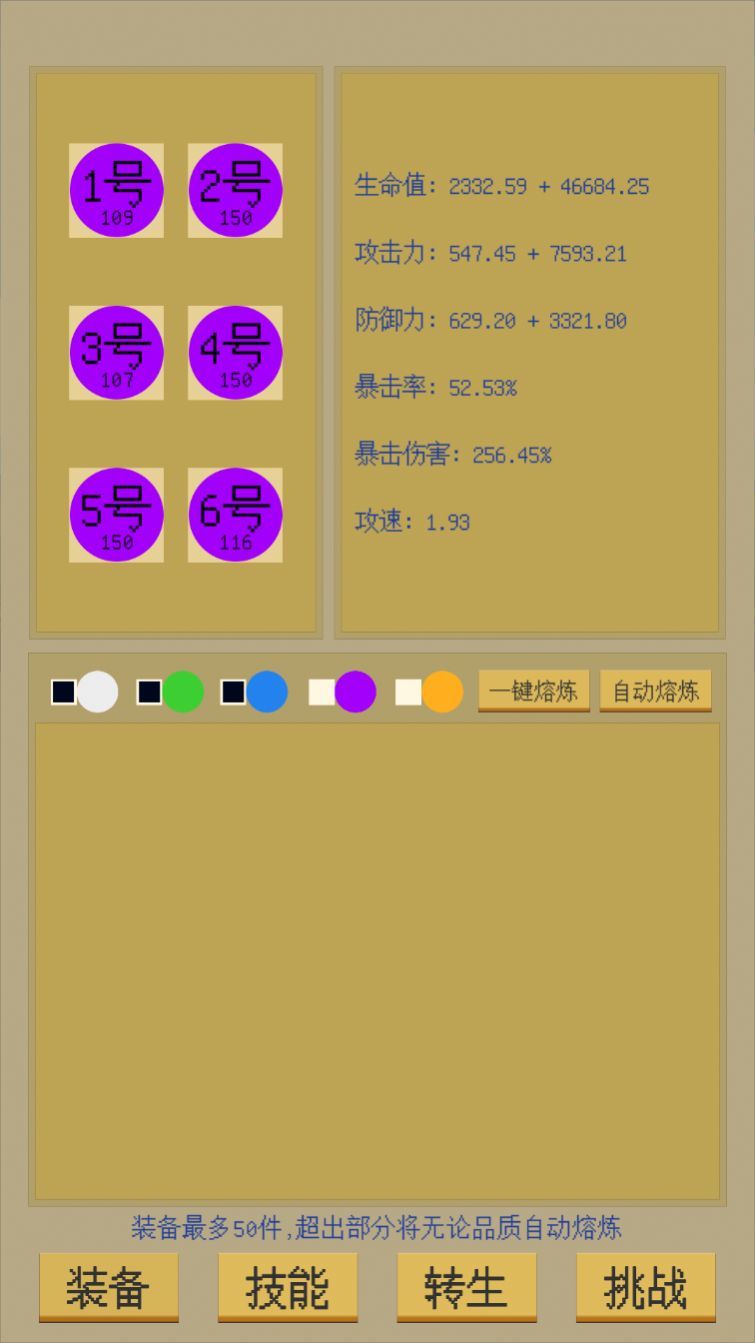Image resolution: width=755 pixels, height=1343 pixels.
Task: Uncheck the orange quality checkbox
Action: (x=408, y=692)
